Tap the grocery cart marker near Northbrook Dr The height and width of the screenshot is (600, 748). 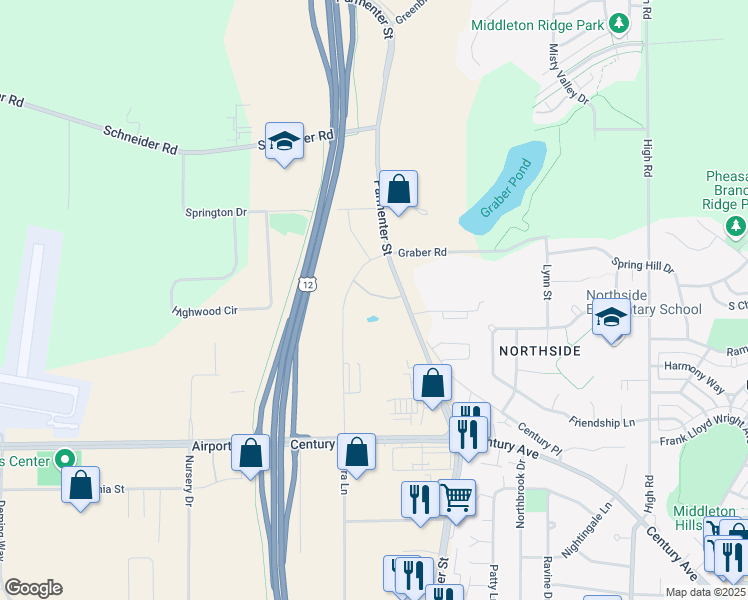[x=457, y=501]
